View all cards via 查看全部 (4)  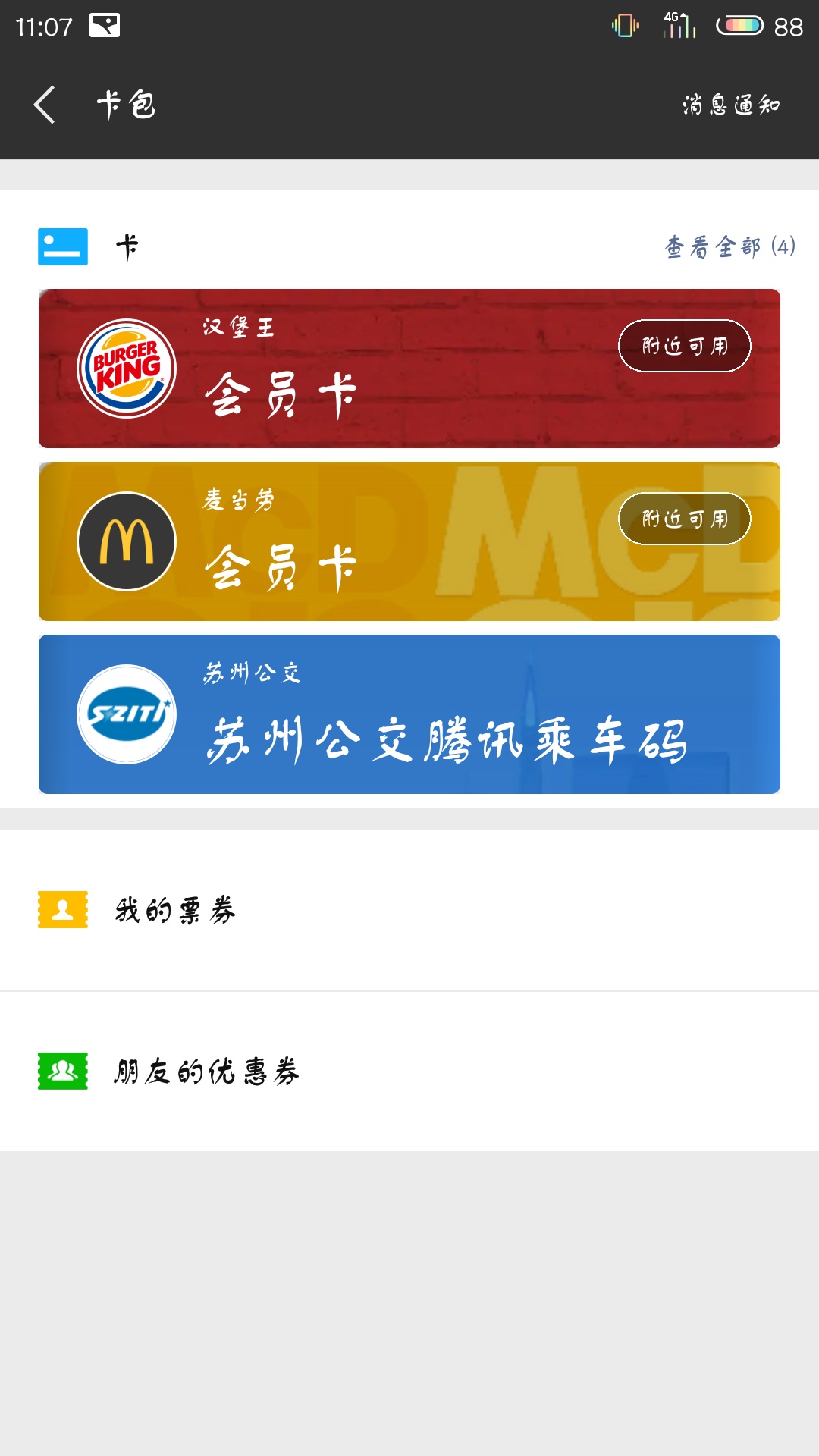(x=730, y=246)
